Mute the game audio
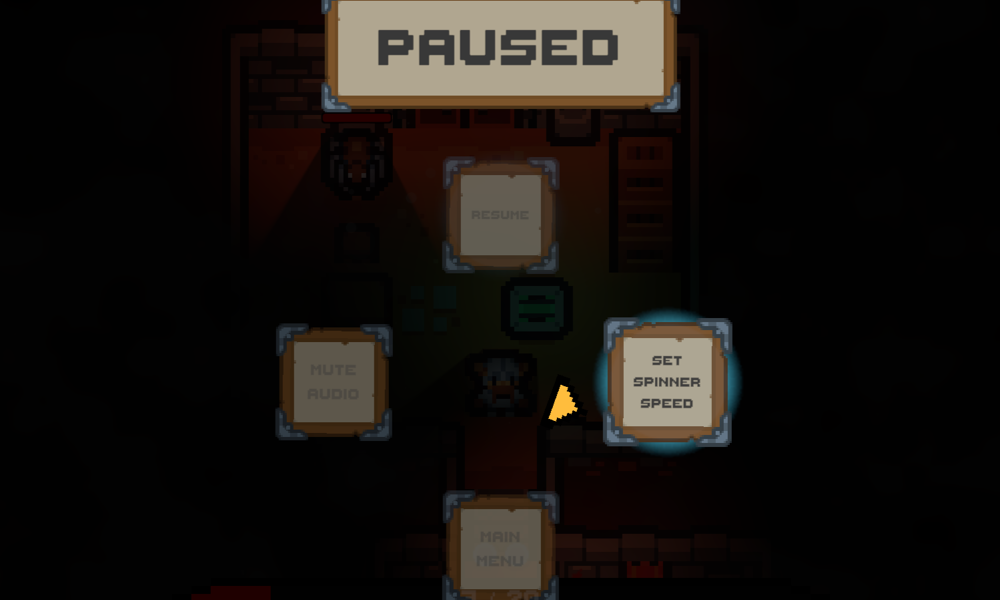This screenshot has height=600, width=1000. pos(333,382)
